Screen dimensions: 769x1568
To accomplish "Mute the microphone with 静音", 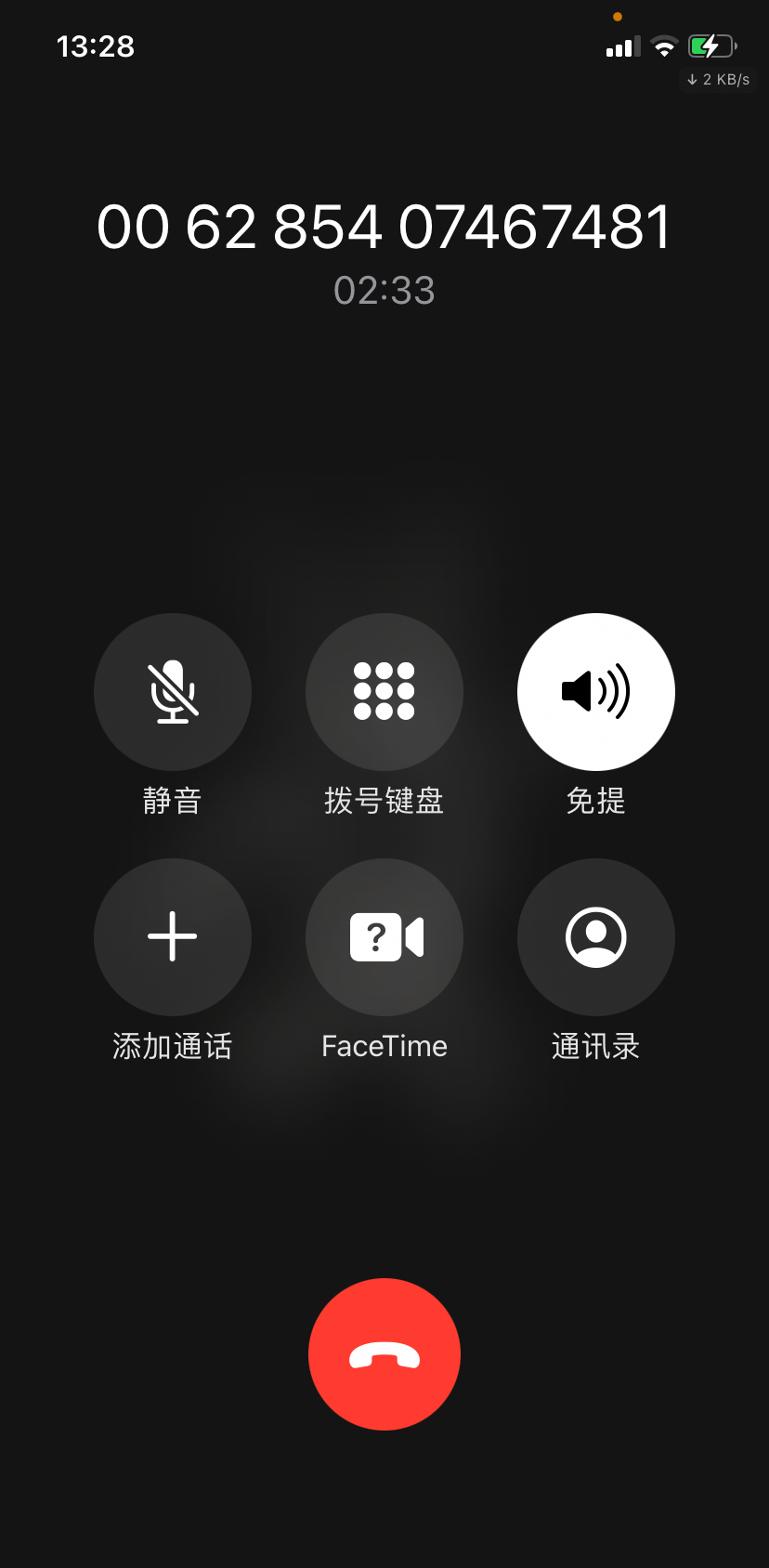I will click(173, 692).
